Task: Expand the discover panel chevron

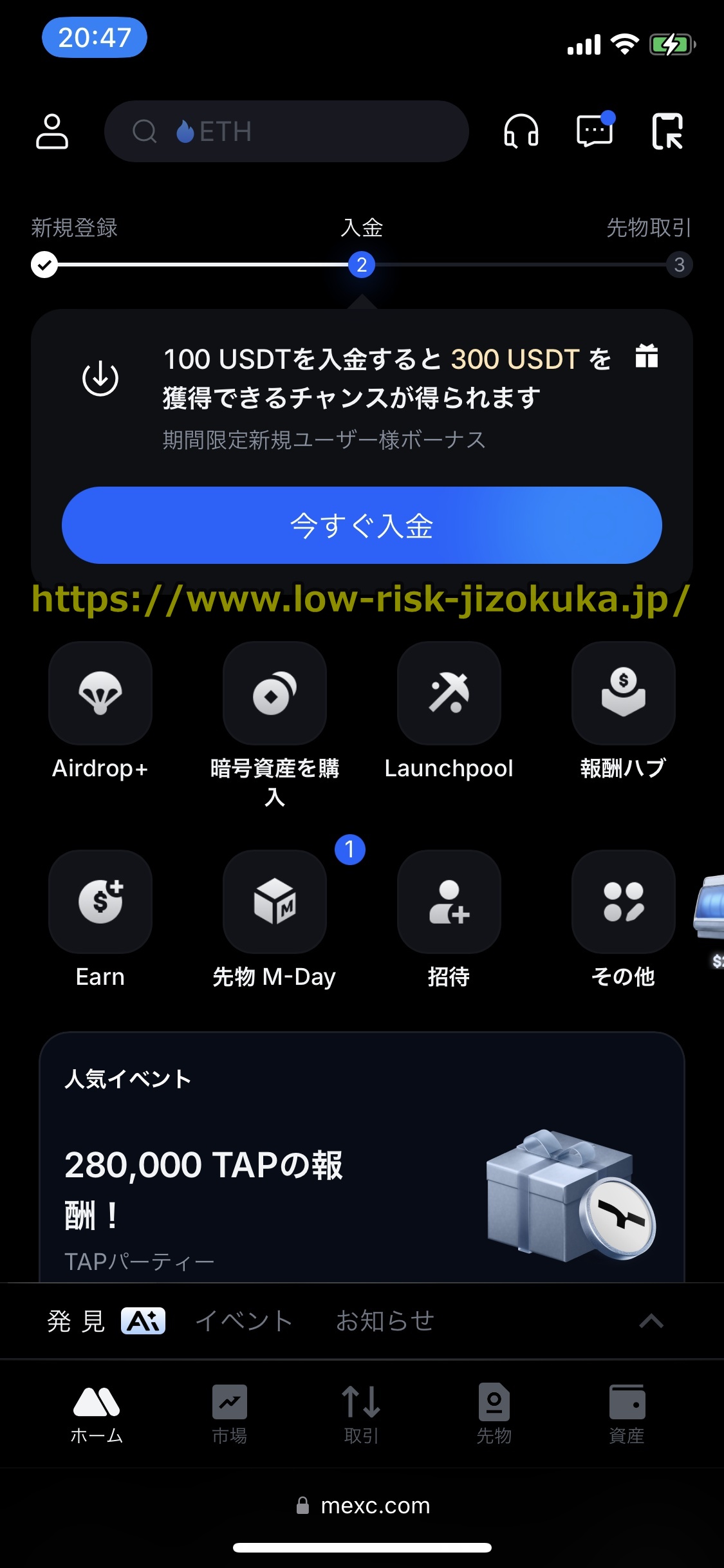Action: (651, 1321)
